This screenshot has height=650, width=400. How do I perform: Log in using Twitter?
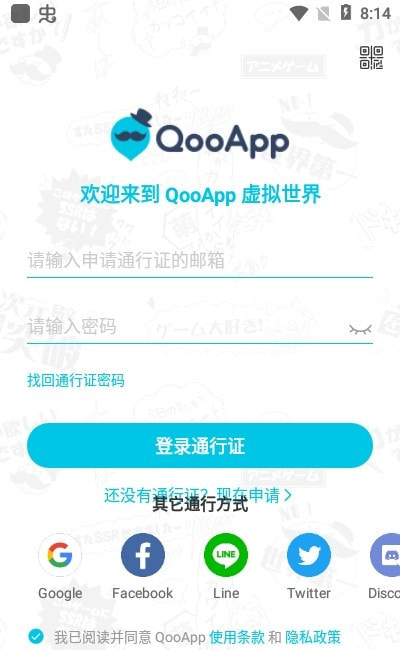click(x=309, y=566)
